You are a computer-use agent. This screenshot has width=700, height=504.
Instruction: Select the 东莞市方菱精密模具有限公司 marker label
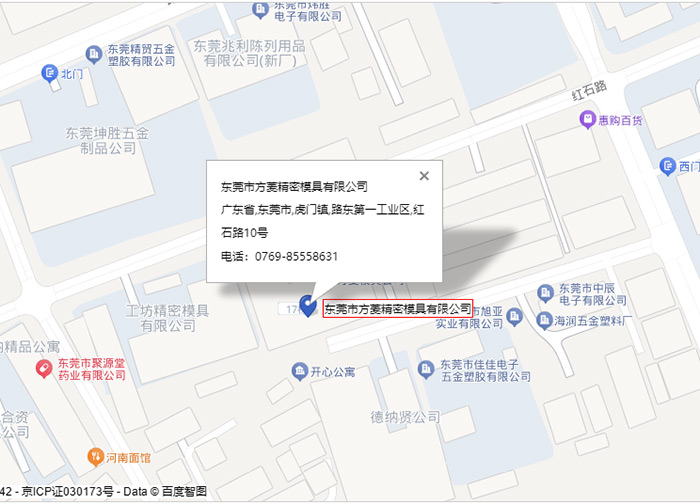(397, 309)
